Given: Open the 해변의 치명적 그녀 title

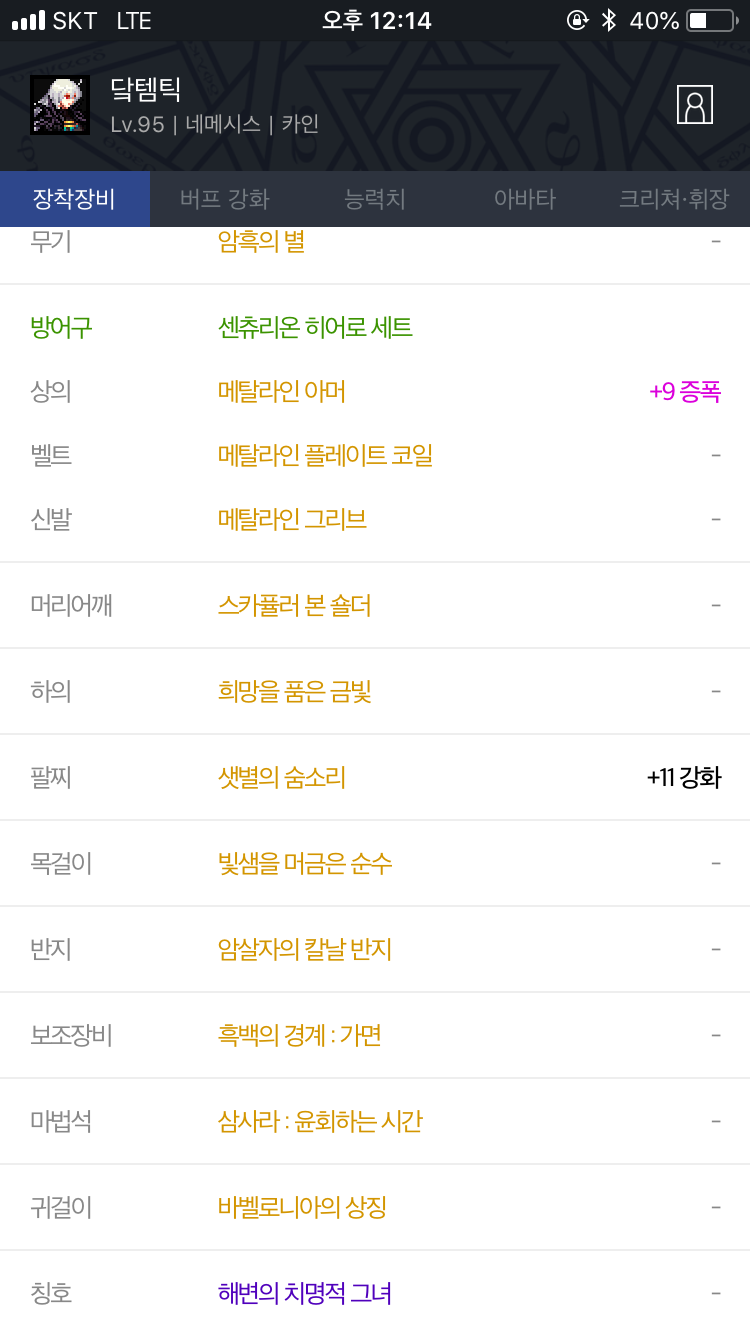Looking at the screenshot, I should pos(305,1293).
